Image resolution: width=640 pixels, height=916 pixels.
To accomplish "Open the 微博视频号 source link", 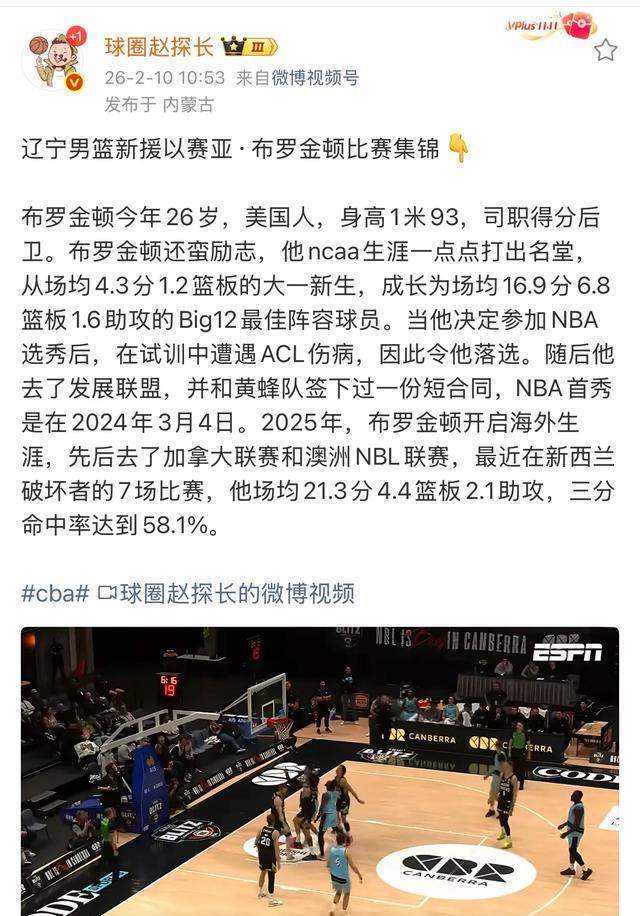I will (x=316, y=77).
